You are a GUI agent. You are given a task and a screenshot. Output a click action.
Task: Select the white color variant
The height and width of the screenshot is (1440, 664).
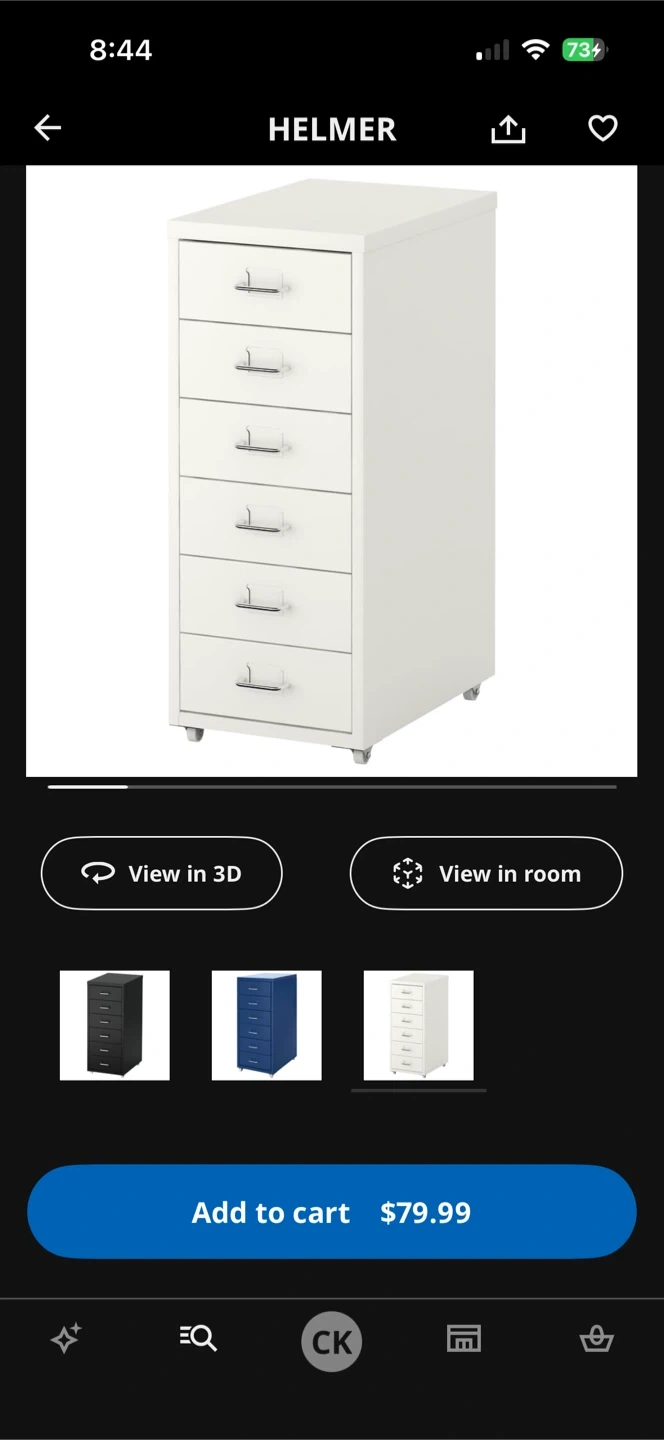click(x=419, y=1025)
